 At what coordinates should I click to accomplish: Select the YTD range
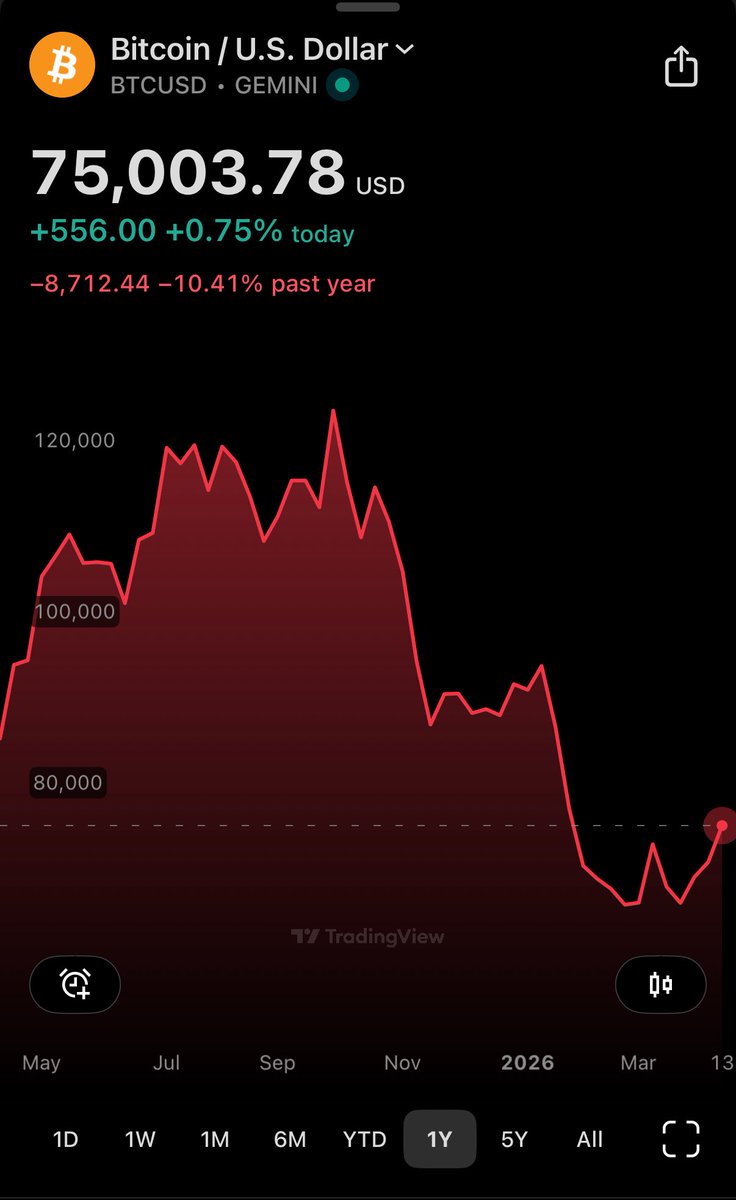(x=364, y=1139)
